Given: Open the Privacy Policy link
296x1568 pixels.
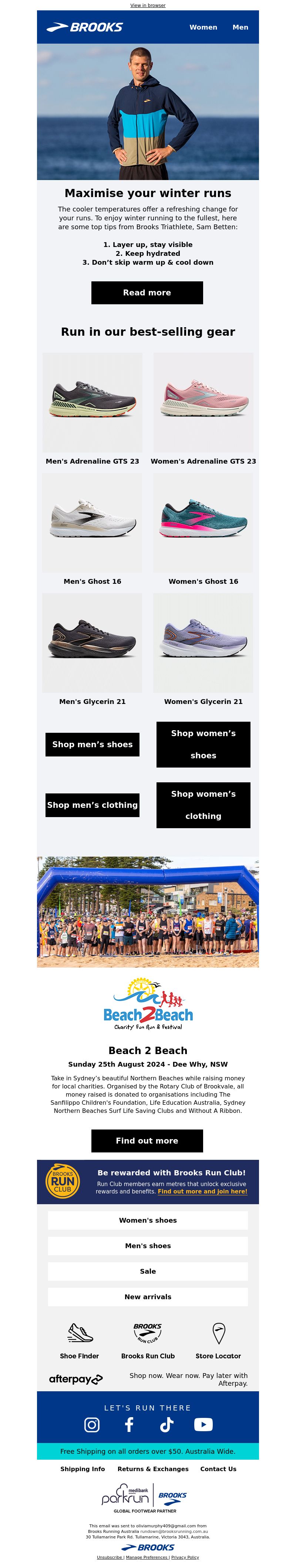Looking at the screenshot, I should tap(185, 1557).
